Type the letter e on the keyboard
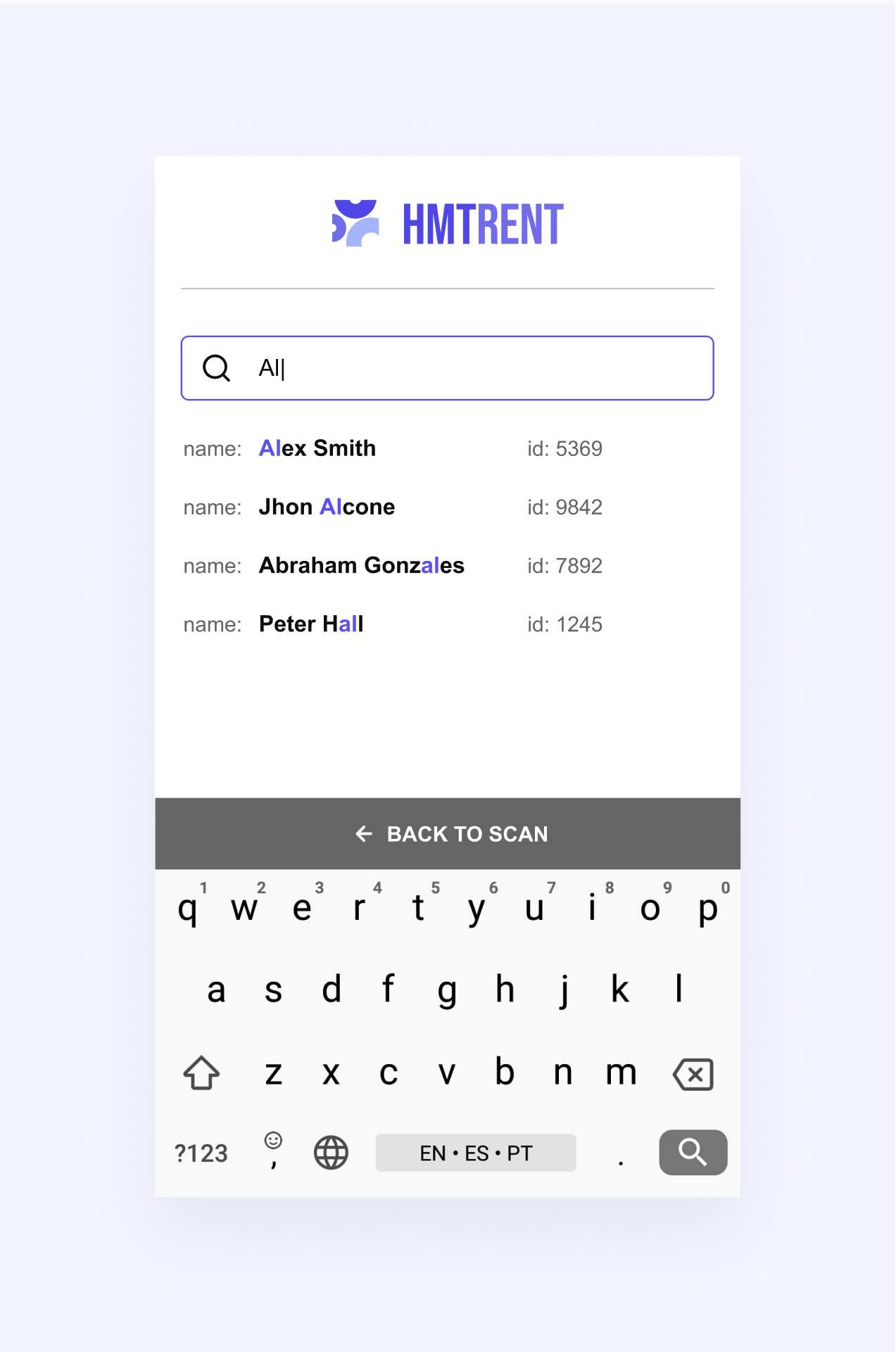The height and width of the screenshot is (1352, 896). 302,908
